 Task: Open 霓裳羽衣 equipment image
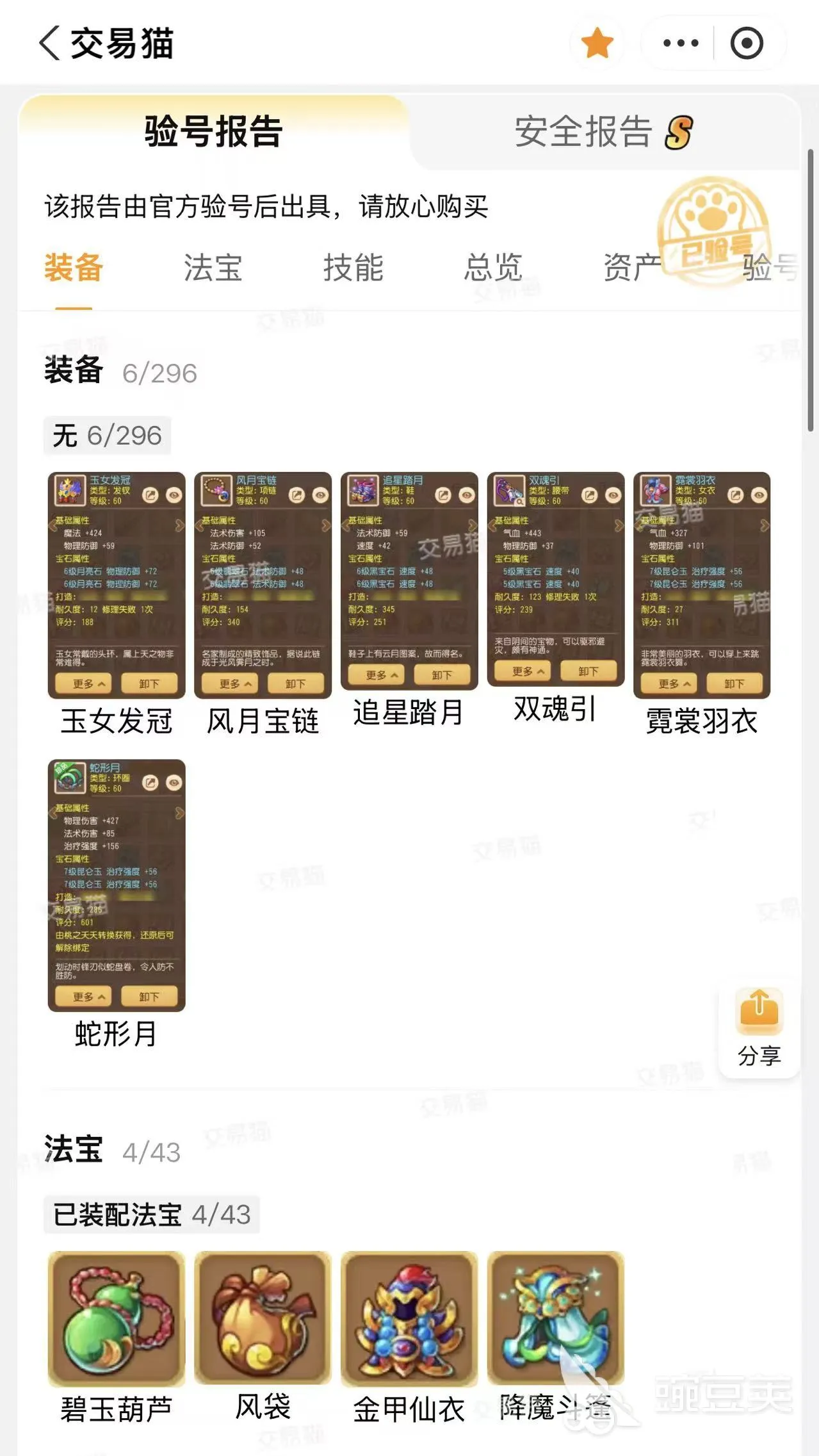(x=702, y=585)
